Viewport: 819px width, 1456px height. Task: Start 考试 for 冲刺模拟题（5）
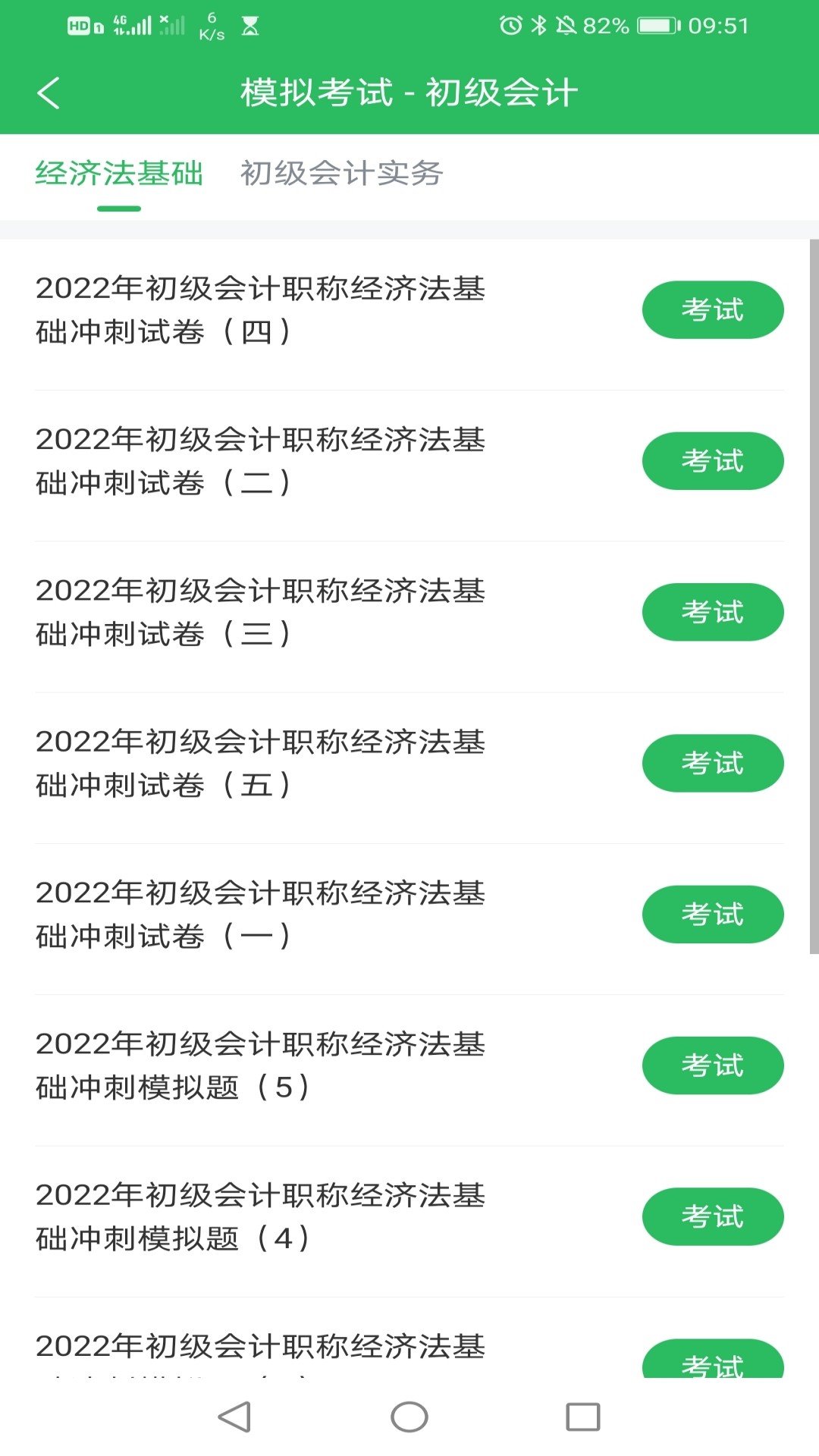[x=712, y=1065]
